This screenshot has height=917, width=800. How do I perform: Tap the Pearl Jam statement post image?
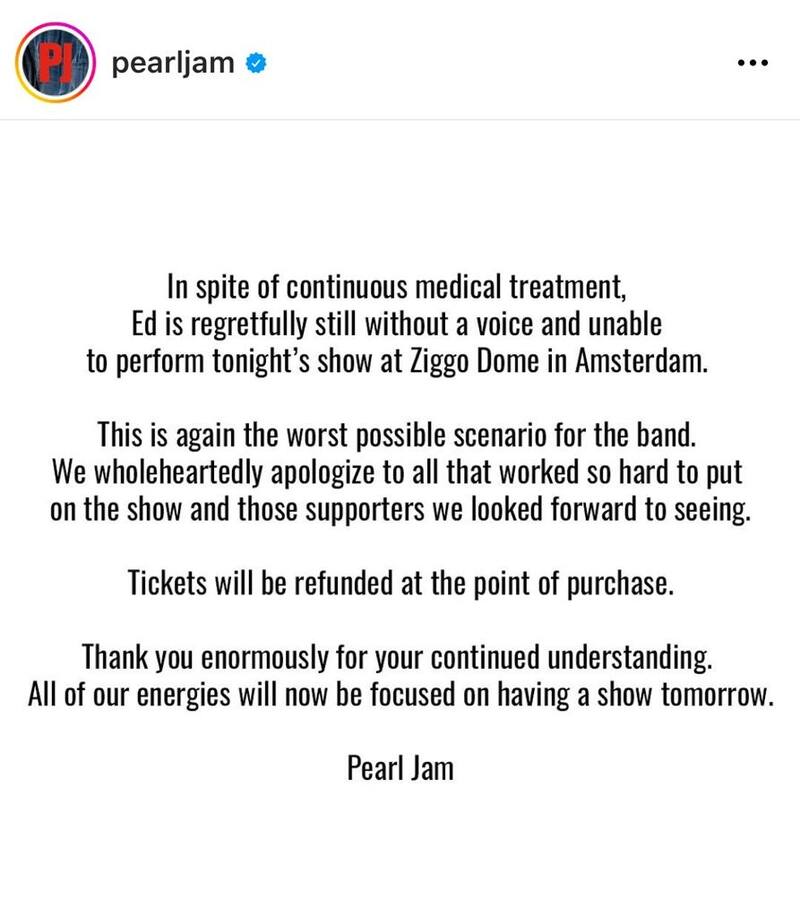click(400, 520)
